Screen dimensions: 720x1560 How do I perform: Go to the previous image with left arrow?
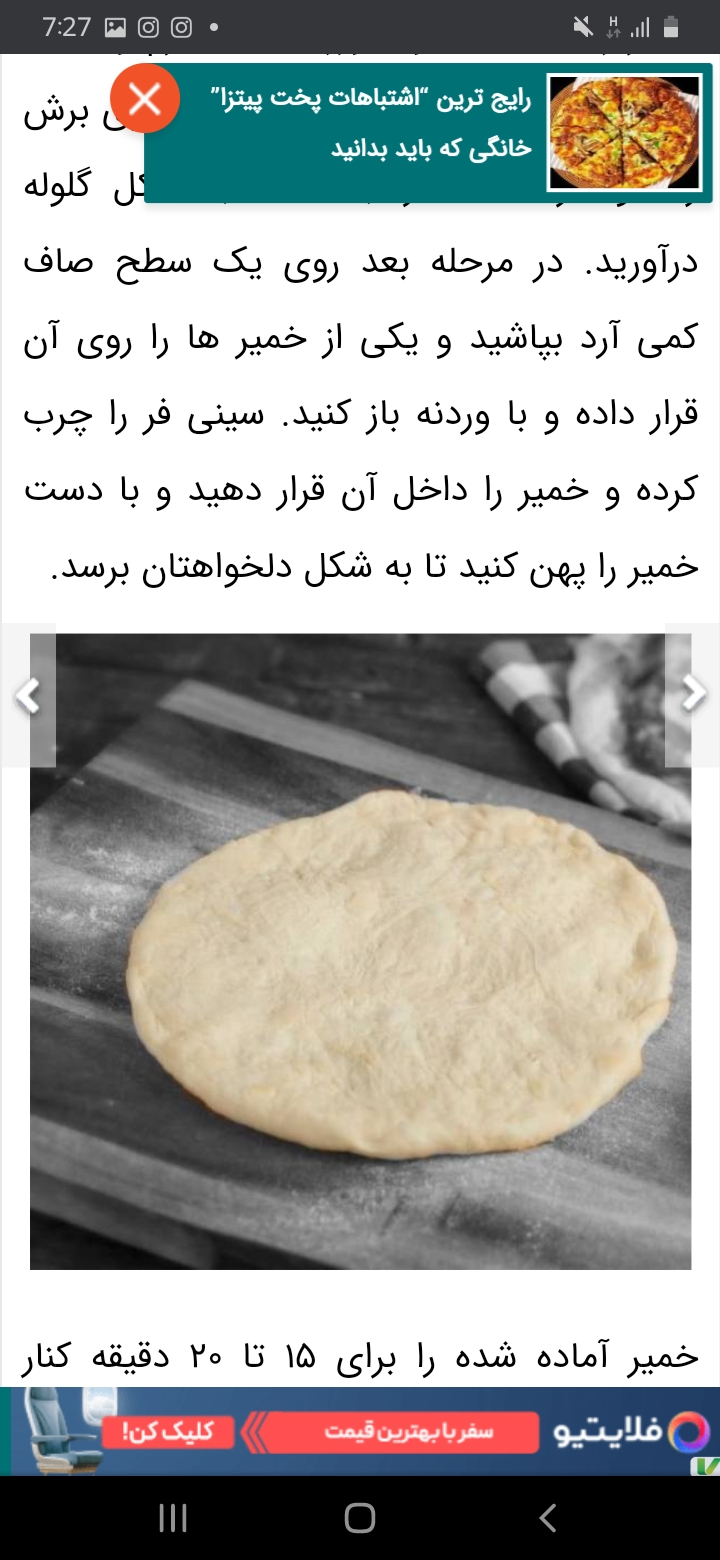(29, 696)
